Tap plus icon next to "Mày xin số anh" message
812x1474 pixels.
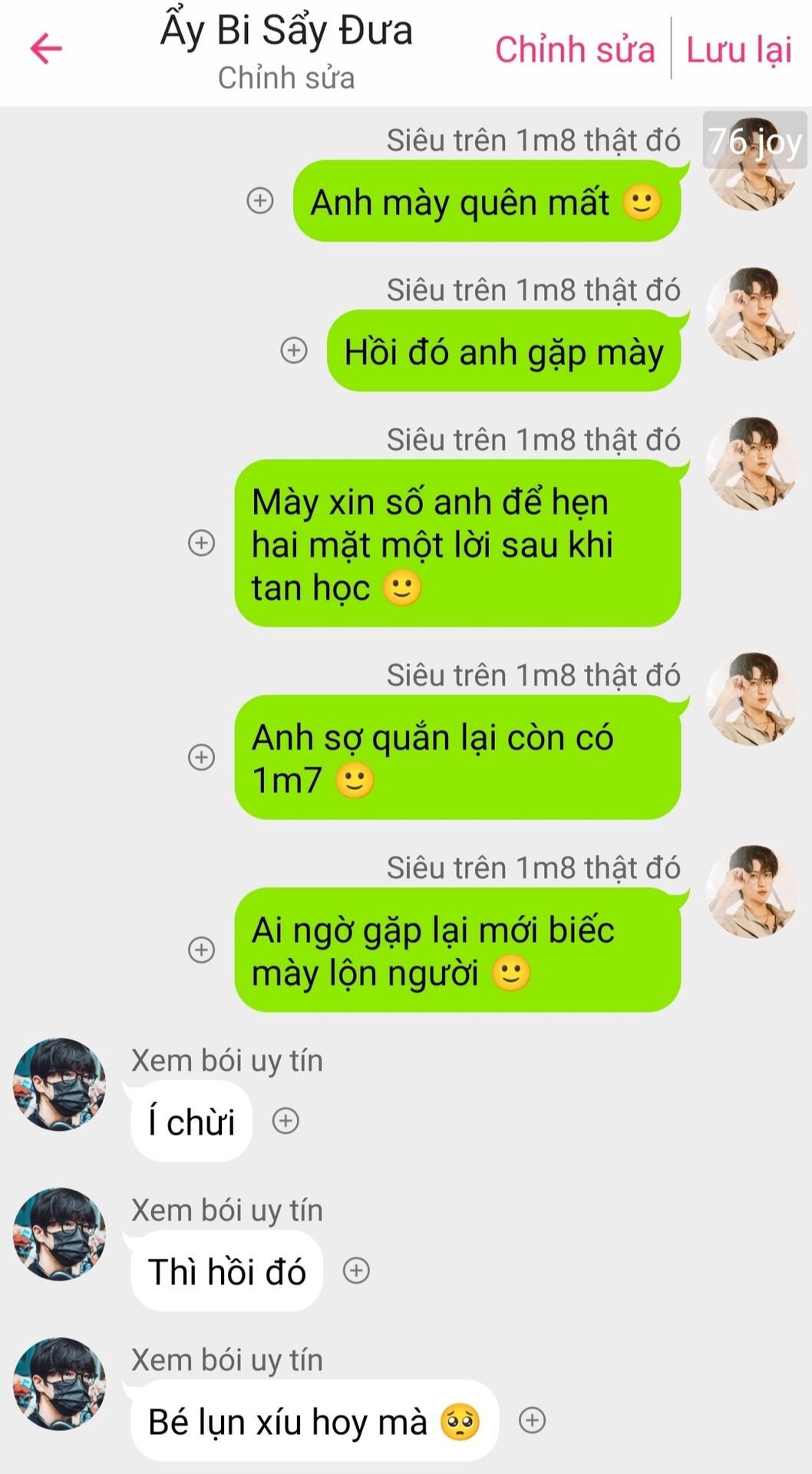pos(202,543)
